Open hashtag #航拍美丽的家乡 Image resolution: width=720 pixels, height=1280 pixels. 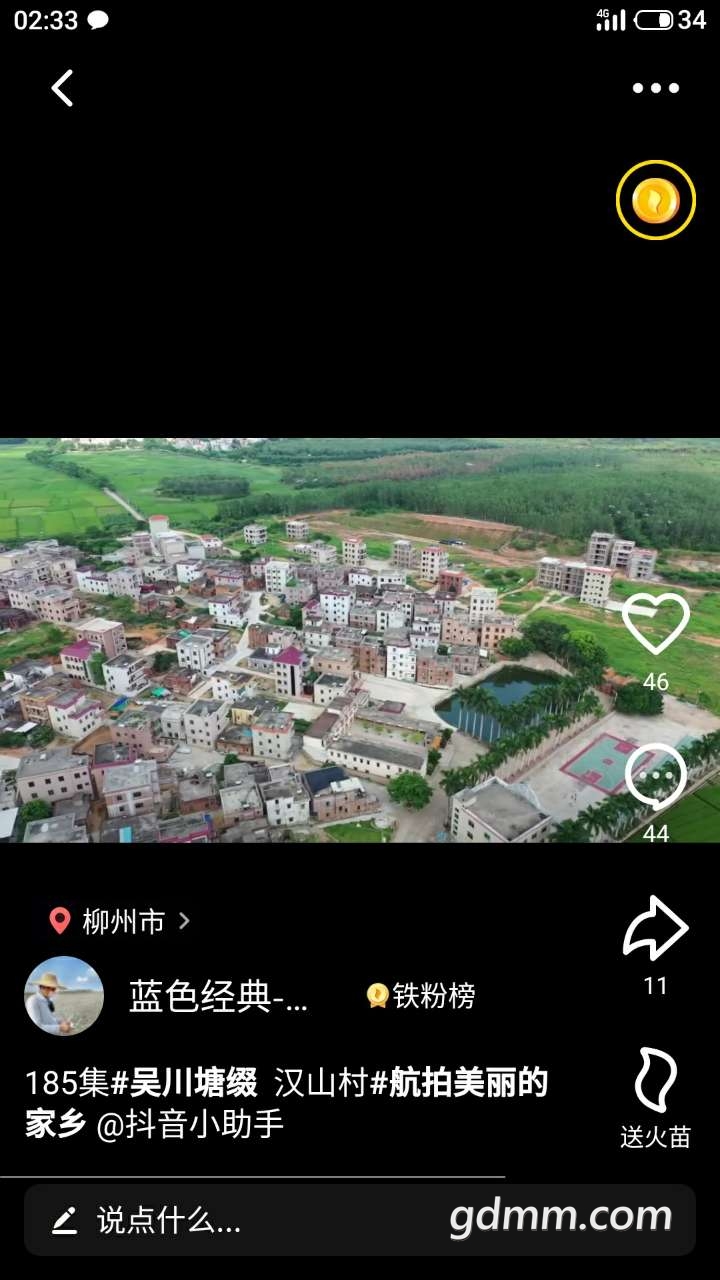pyautogui.click(x=458, y=1083)
